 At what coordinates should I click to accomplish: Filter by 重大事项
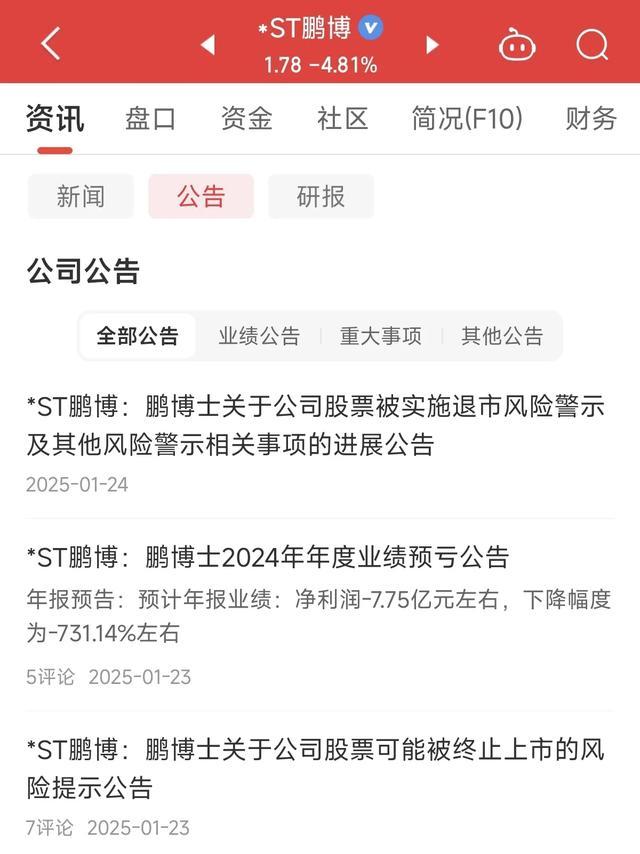pos(381,336)
